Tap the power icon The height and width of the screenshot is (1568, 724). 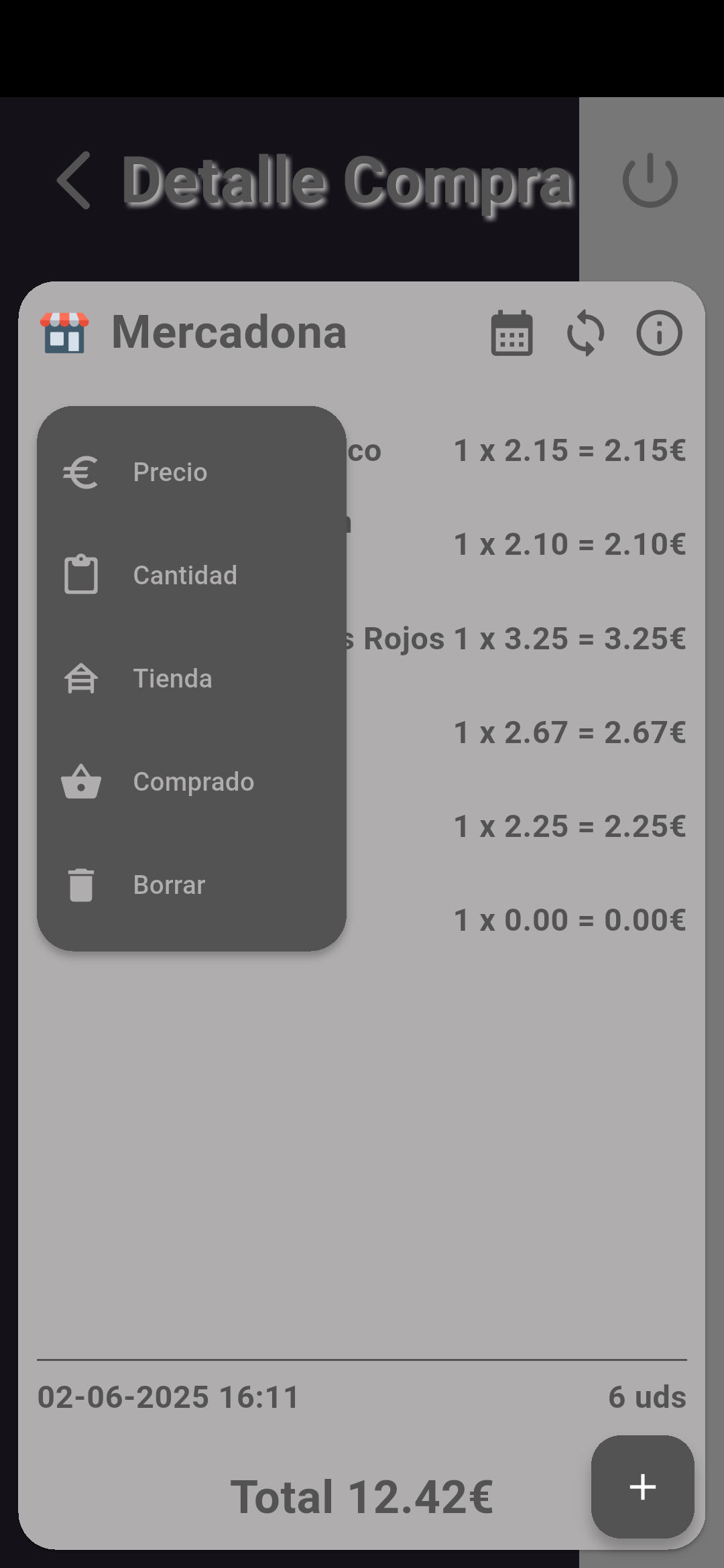[650, 180]
